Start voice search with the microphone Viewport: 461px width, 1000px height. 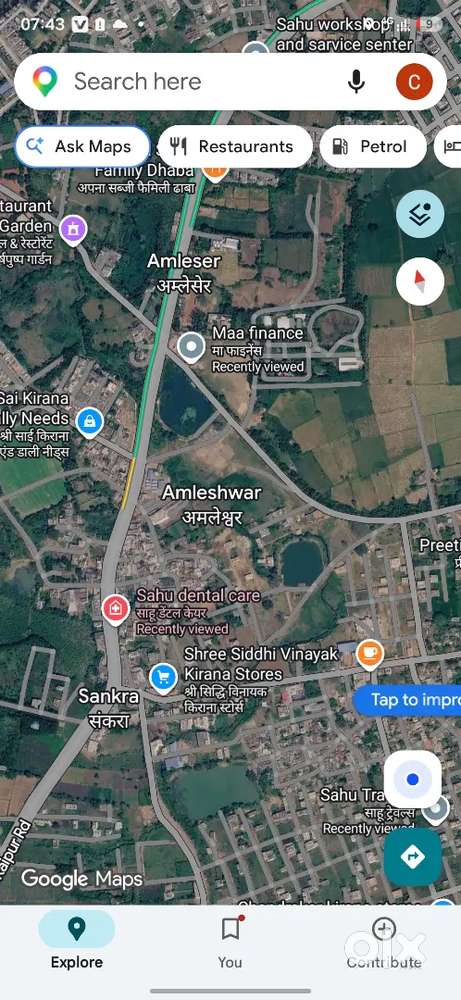(356, 82)
